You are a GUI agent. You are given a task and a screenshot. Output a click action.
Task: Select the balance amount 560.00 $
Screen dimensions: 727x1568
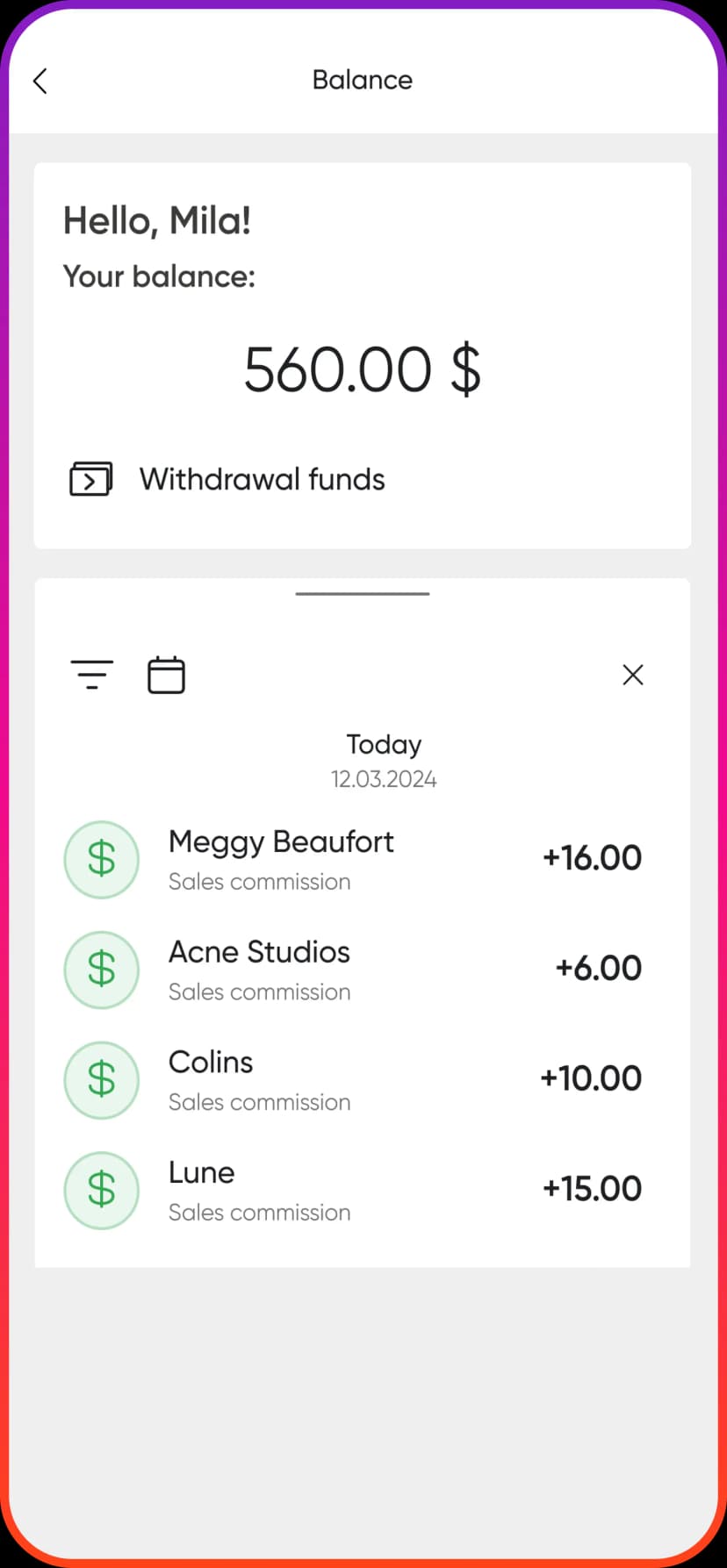(x=363, y=369)
